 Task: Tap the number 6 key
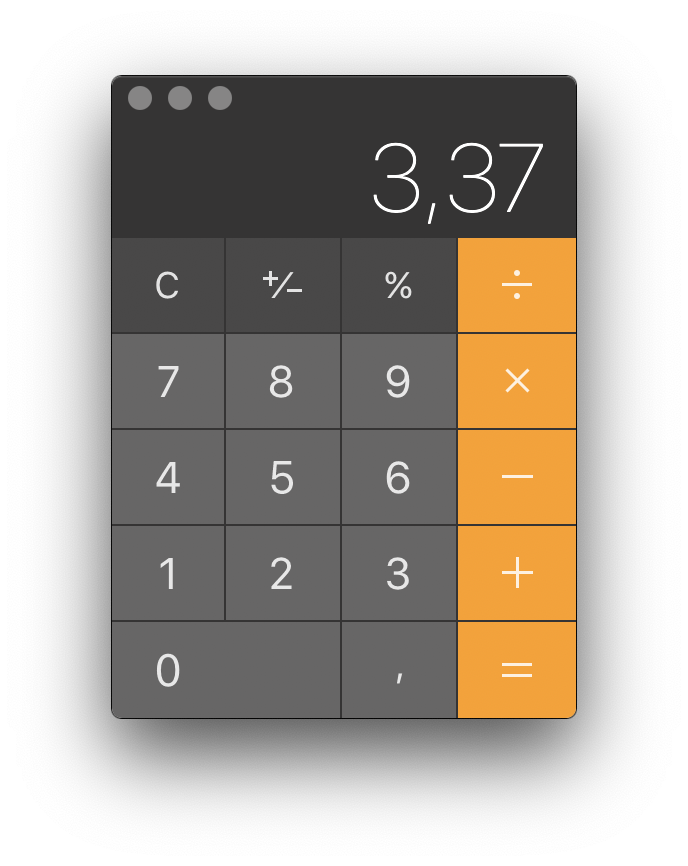tap(398, 477)
